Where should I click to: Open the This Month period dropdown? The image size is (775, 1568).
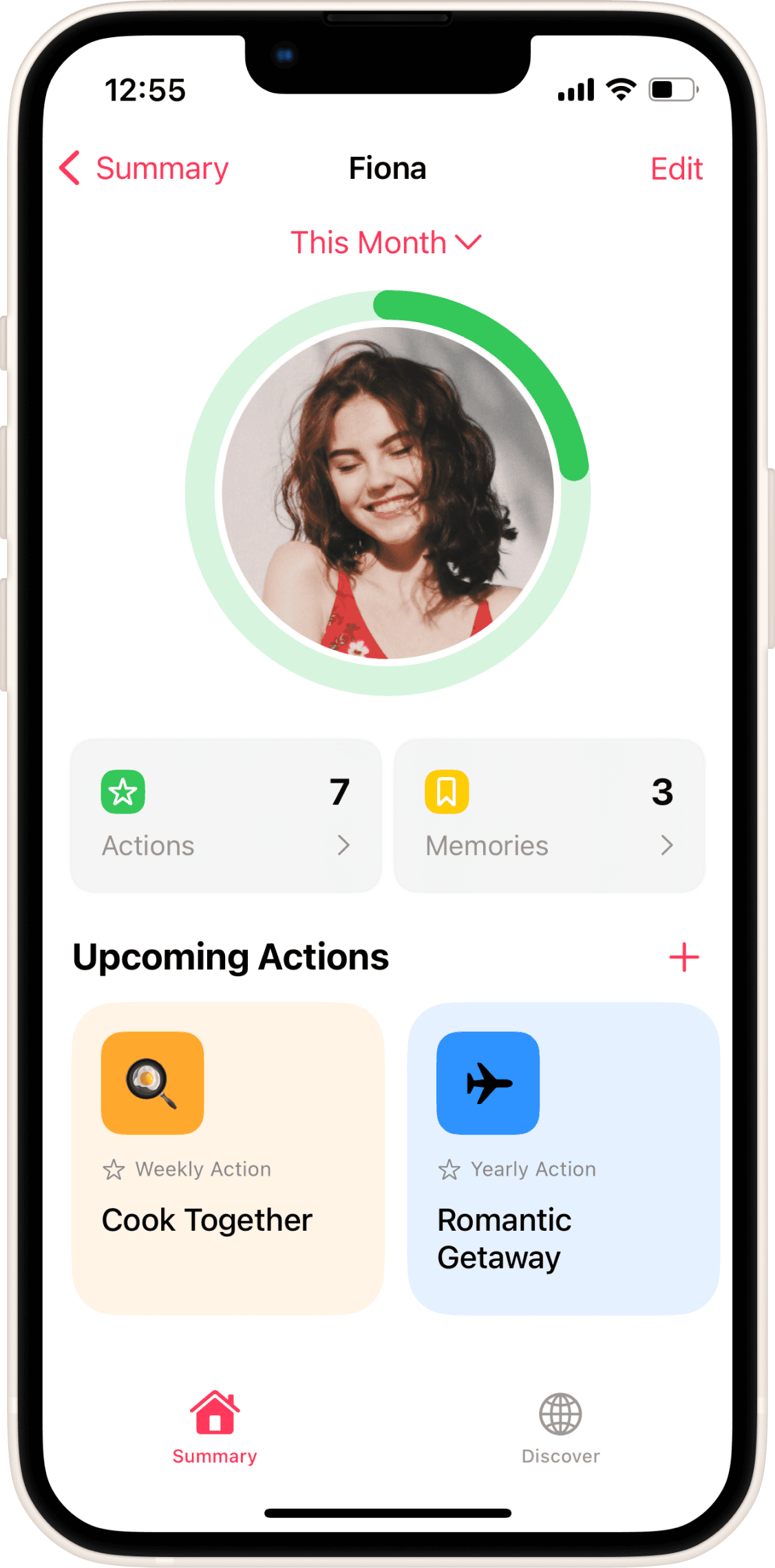(386, 243)
